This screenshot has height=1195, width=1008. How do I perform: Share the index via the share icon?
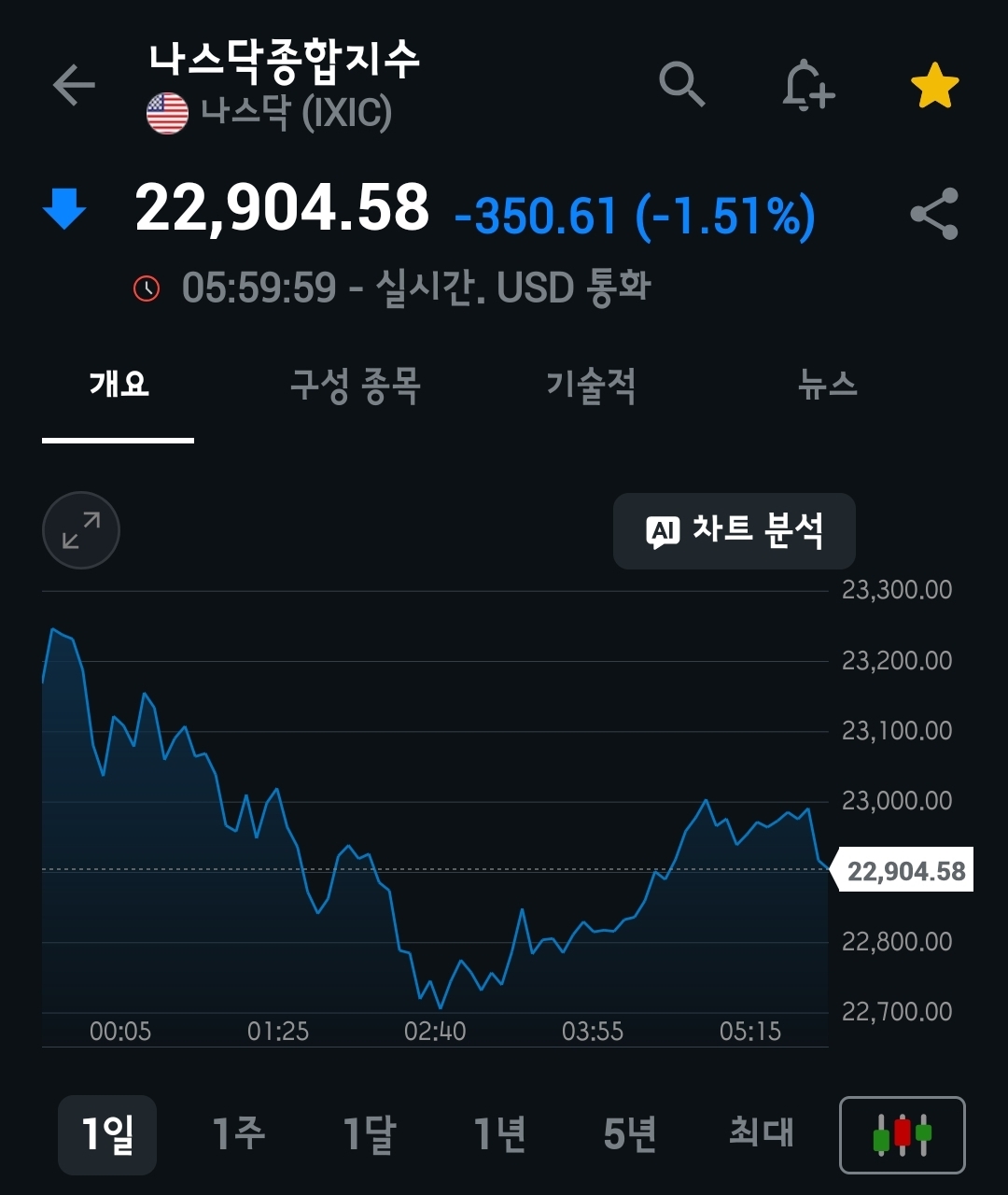click(x=934, y=214)
